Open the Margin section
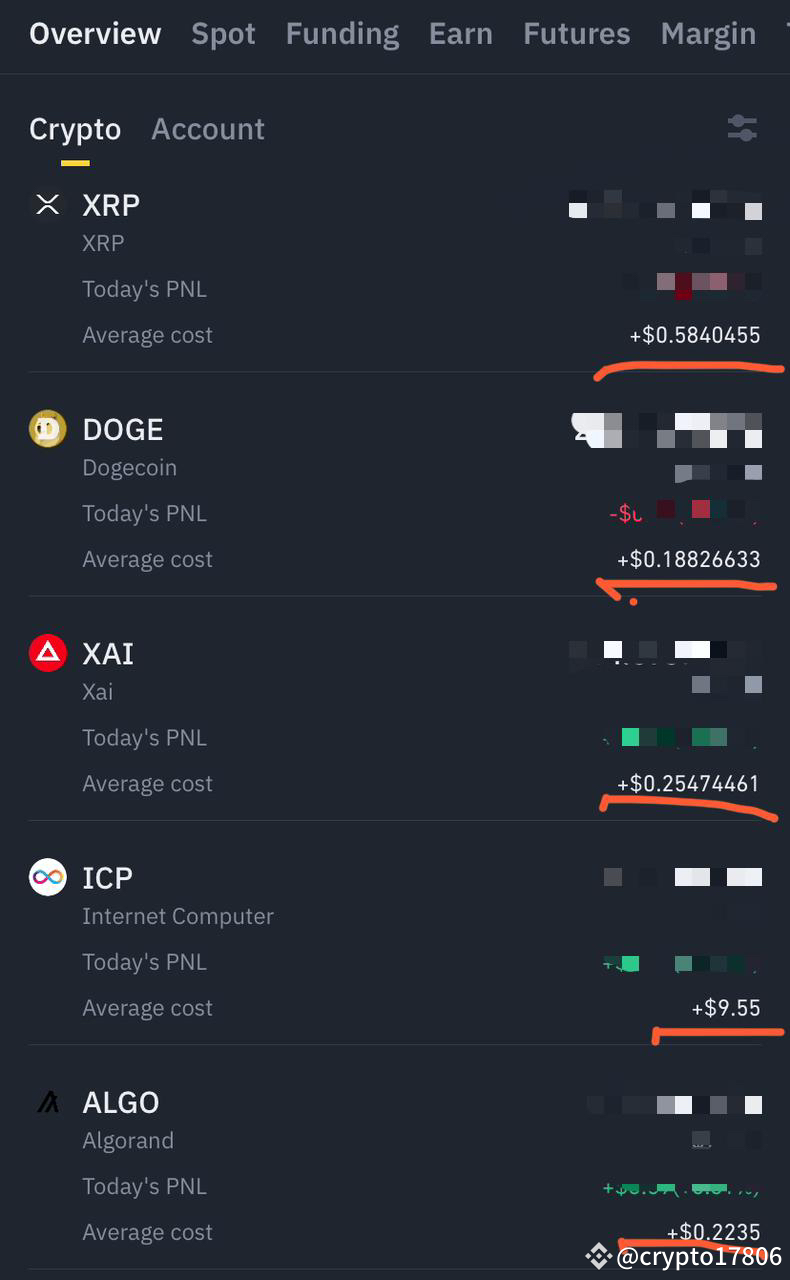This screenshot has width=790, height=1280. click(x=708, y=33)
